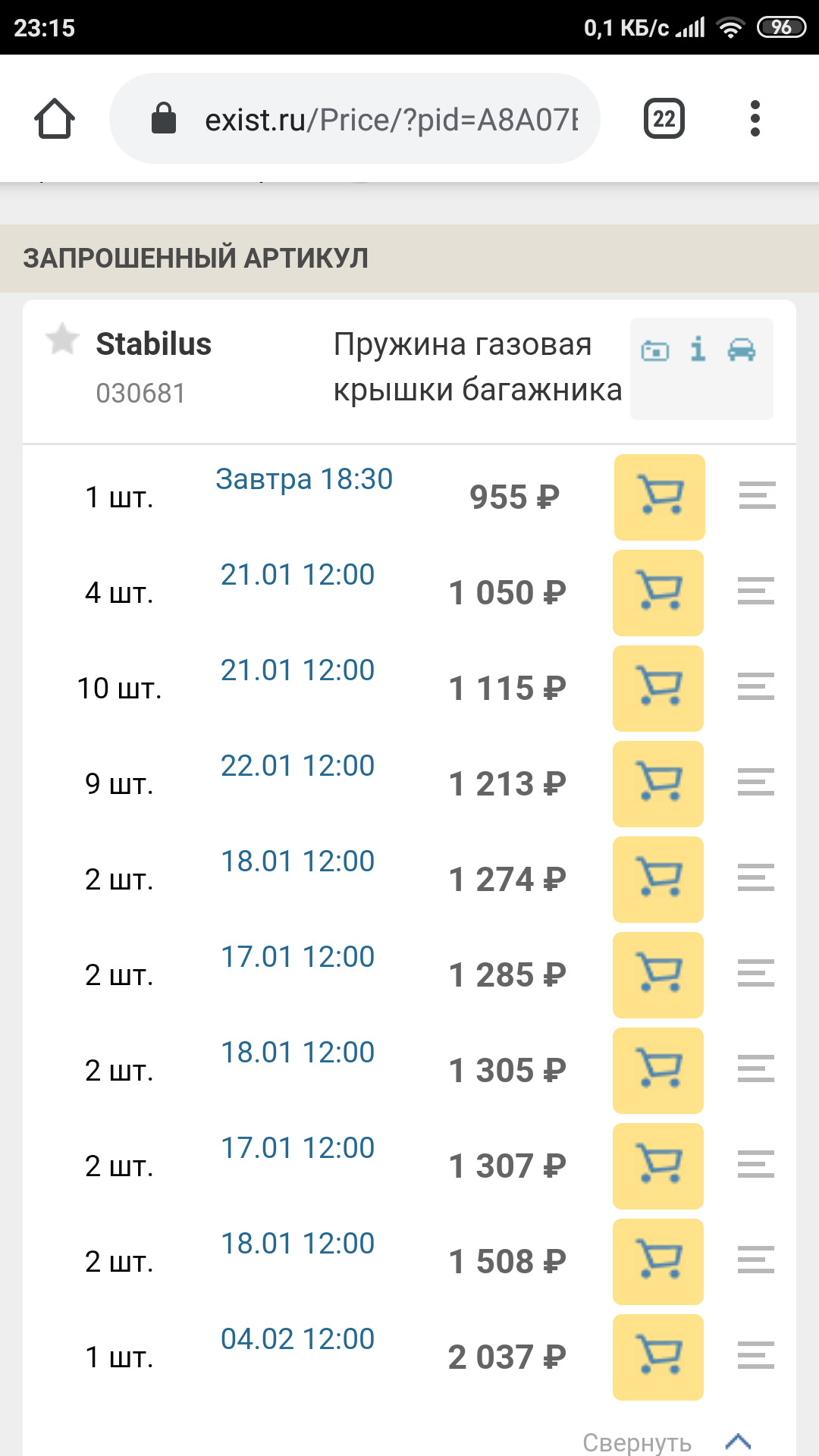Open details menu for the 1 305 ₽ offer
Image resolution: width=819 pixels, height=1456 pixels.
[x=756, y=1069]
